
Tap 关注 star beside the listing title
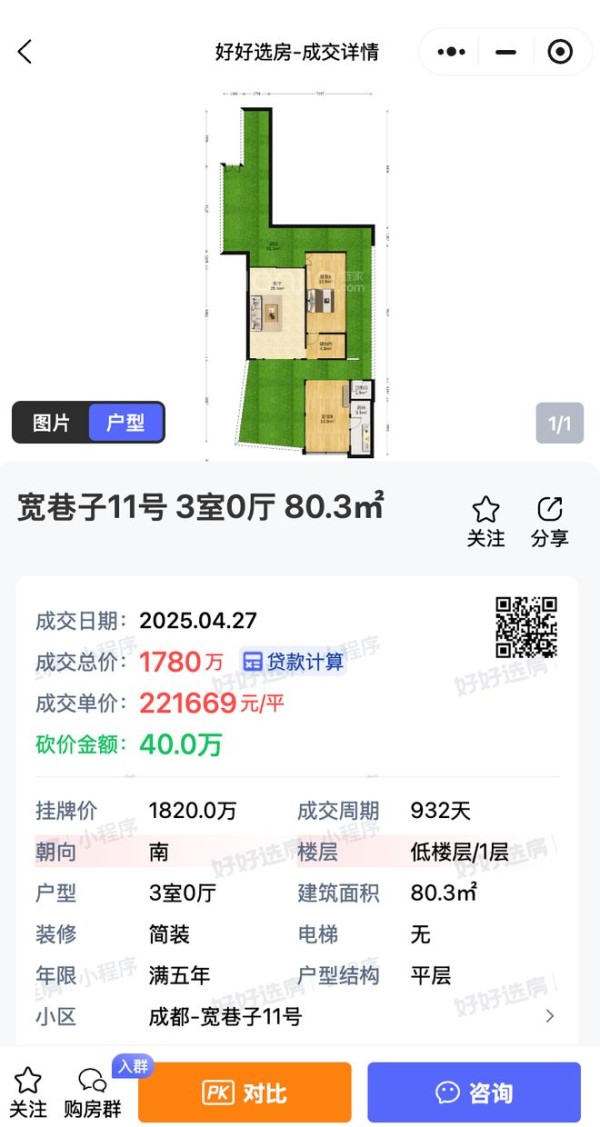point(486,521)
